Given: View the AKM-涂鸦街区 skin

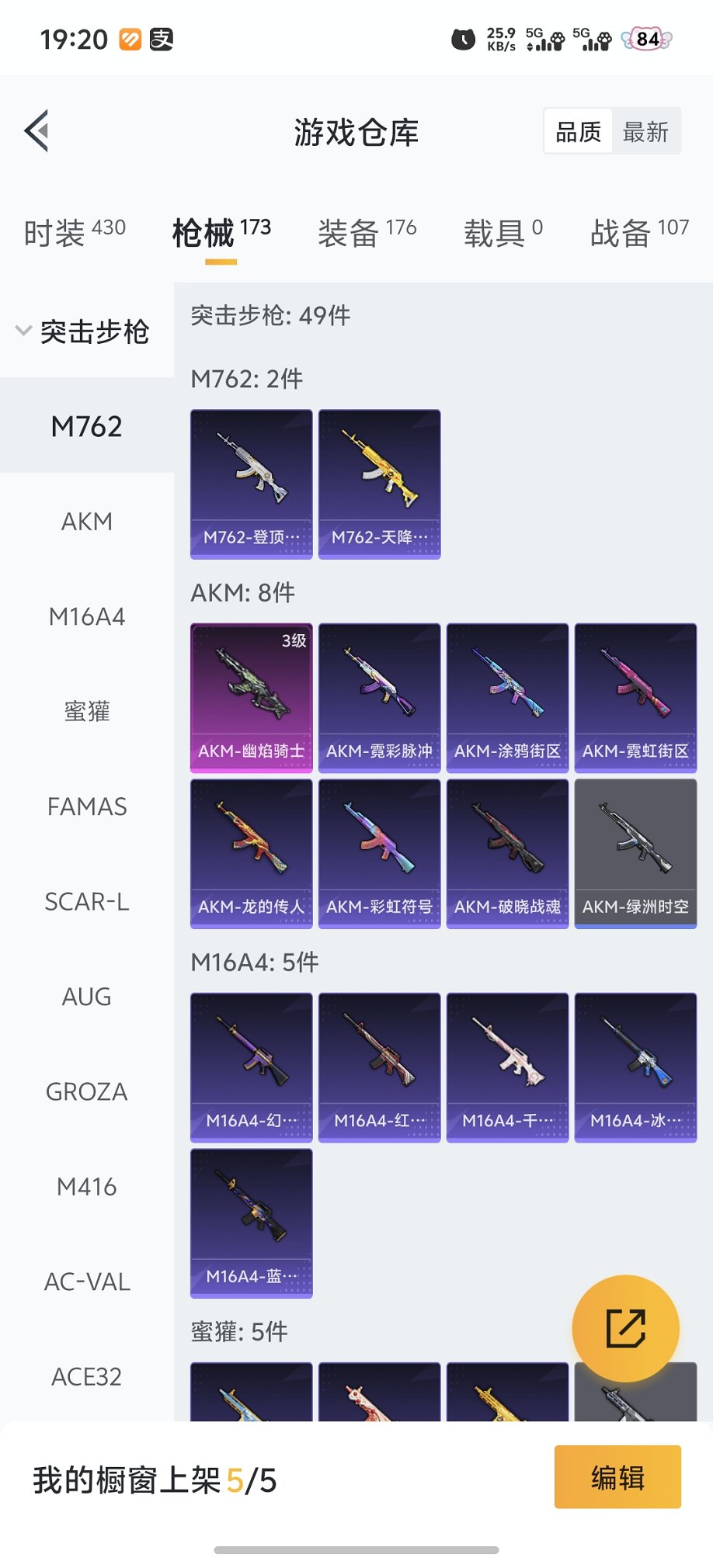Looking at the screenshot, I should tap(507, 697).
